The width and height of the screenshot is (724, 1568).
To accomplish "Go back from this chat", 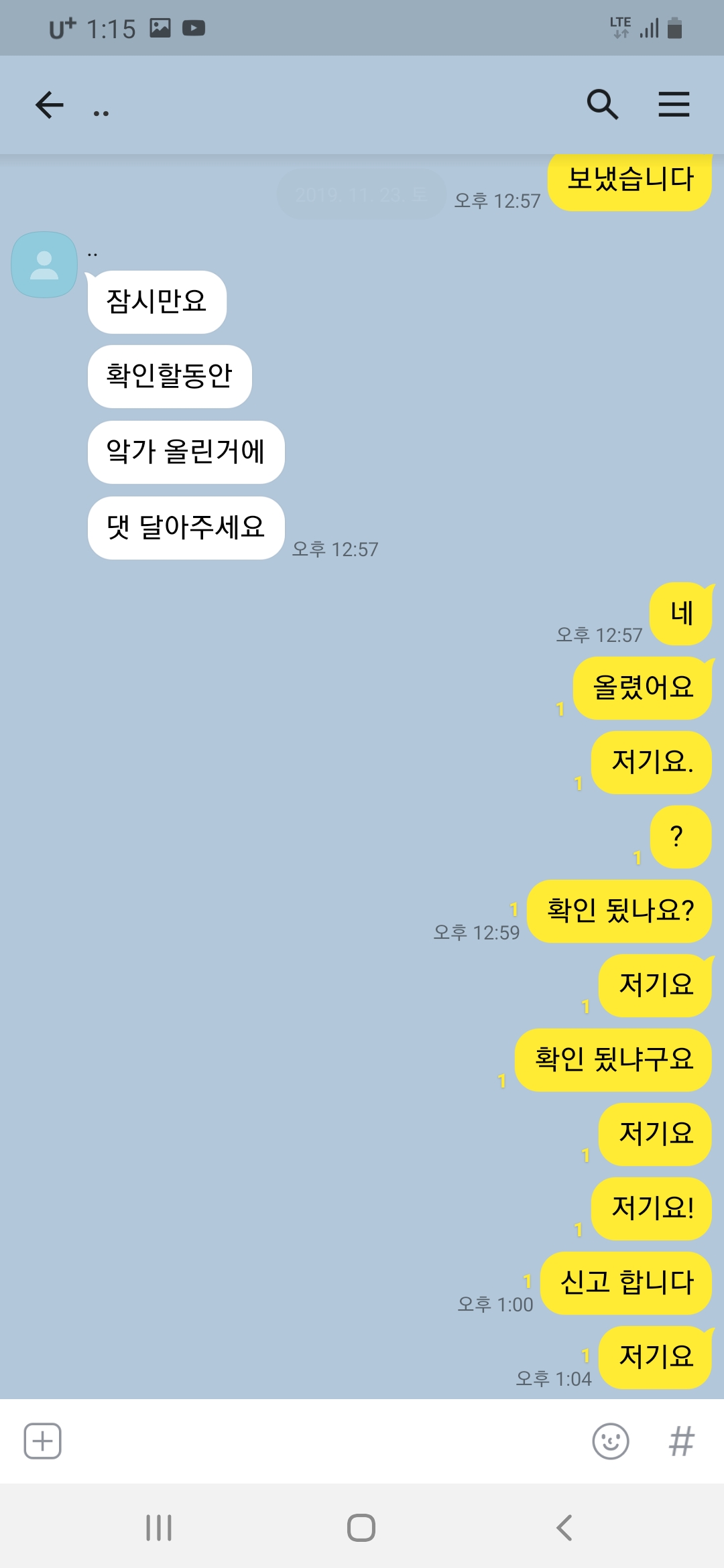I will [50, 105].
